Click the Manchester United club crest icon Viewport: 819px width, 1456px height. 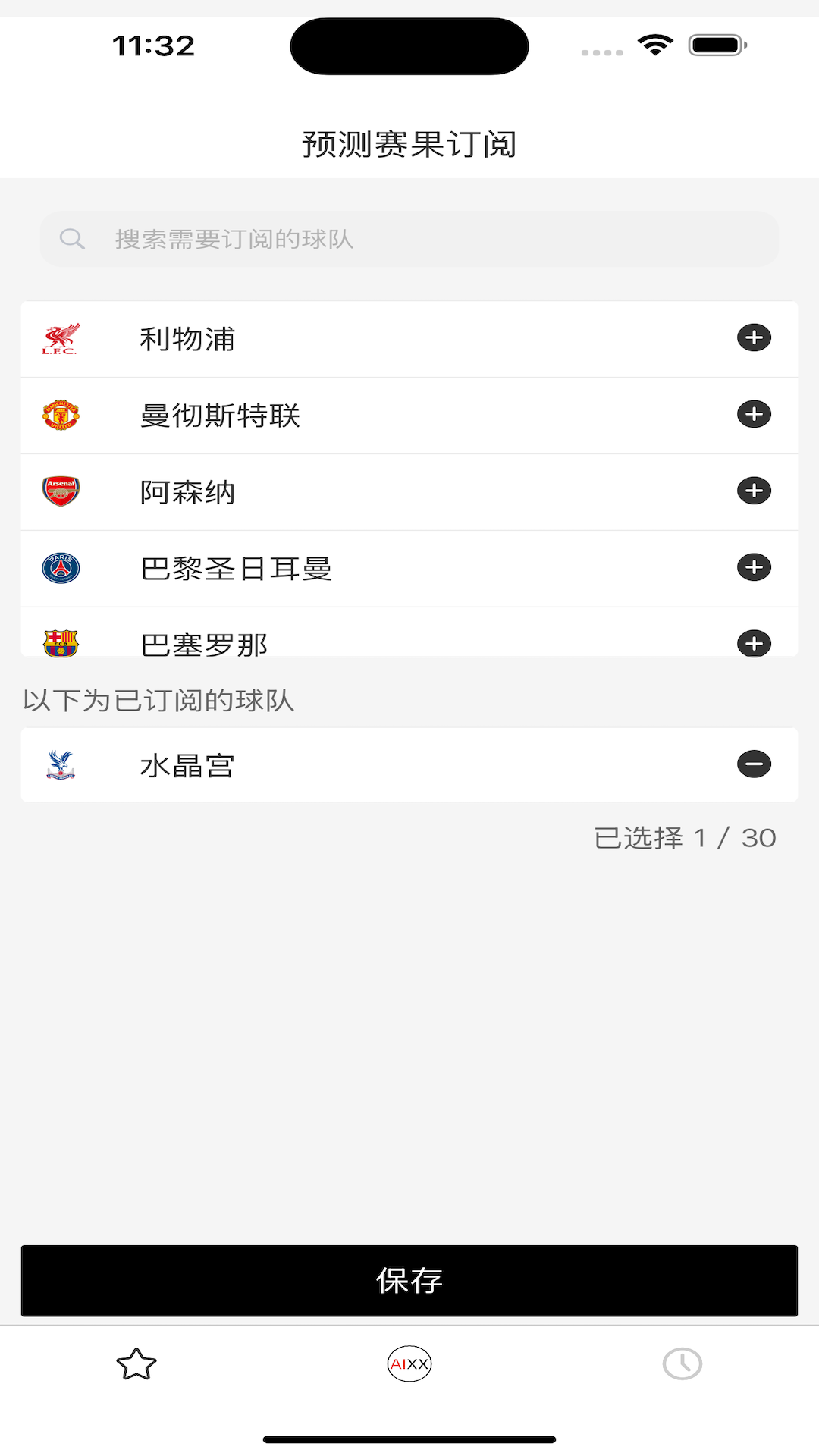point(61,415)
